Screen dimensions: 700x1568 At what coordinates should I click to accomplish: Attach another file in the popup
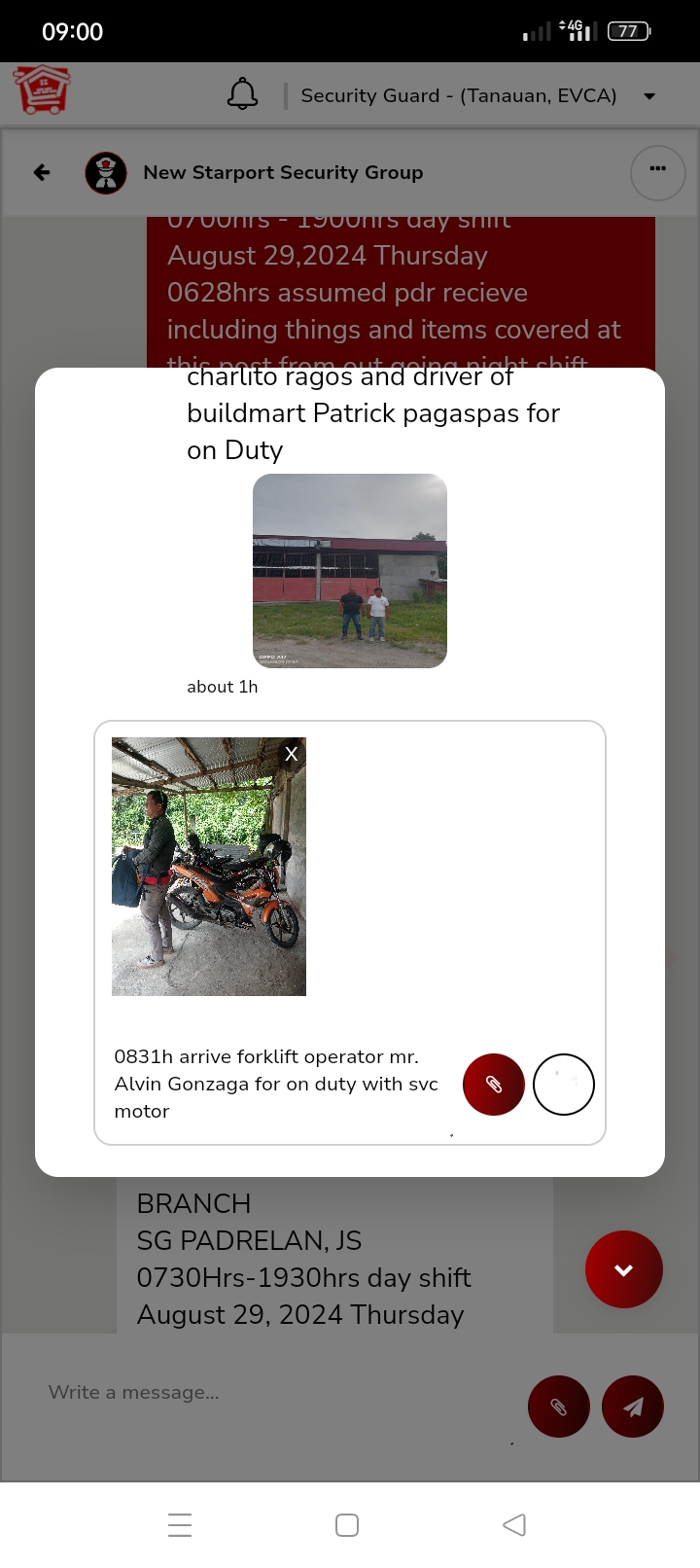point(494,1085)
